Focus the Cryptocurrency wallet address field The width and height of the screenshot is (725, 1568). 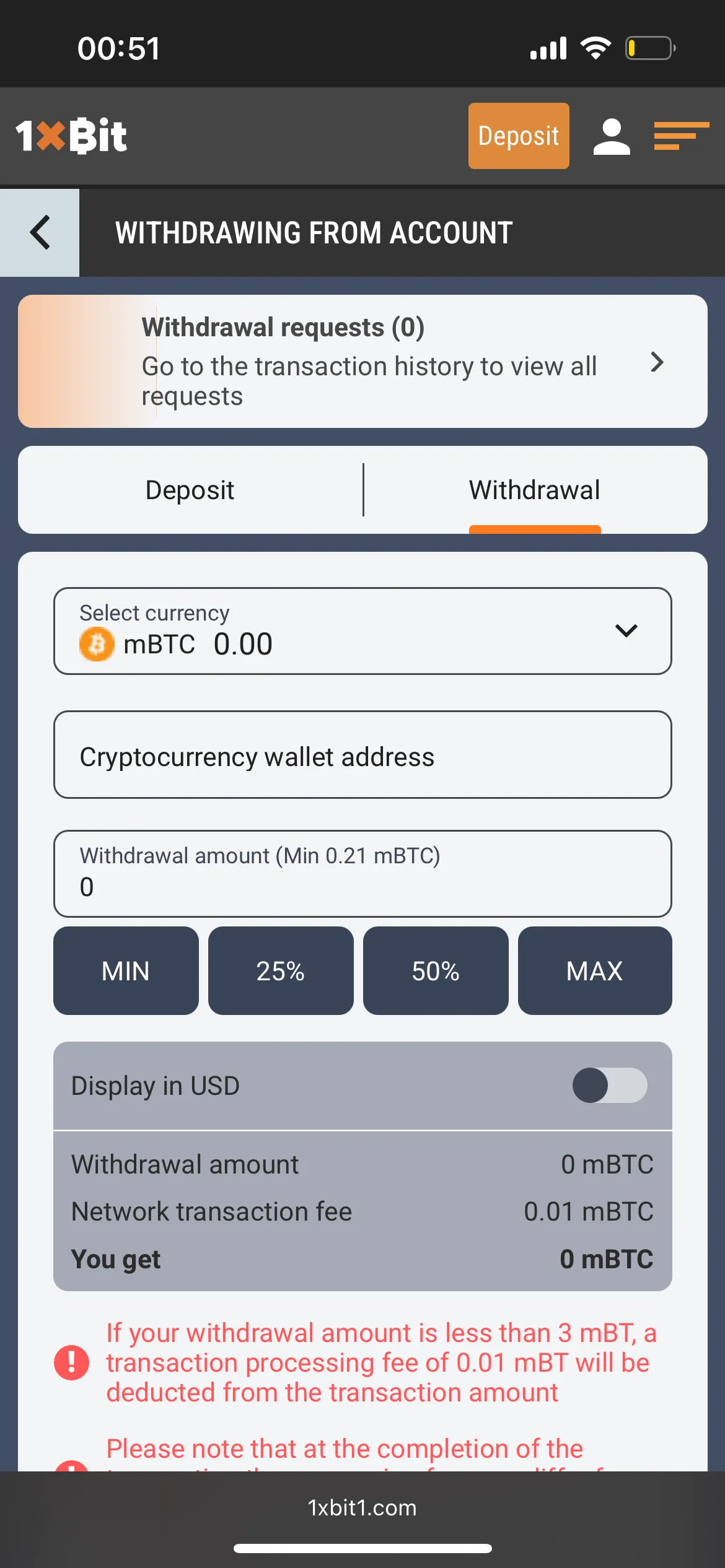(x=362, y=755)
